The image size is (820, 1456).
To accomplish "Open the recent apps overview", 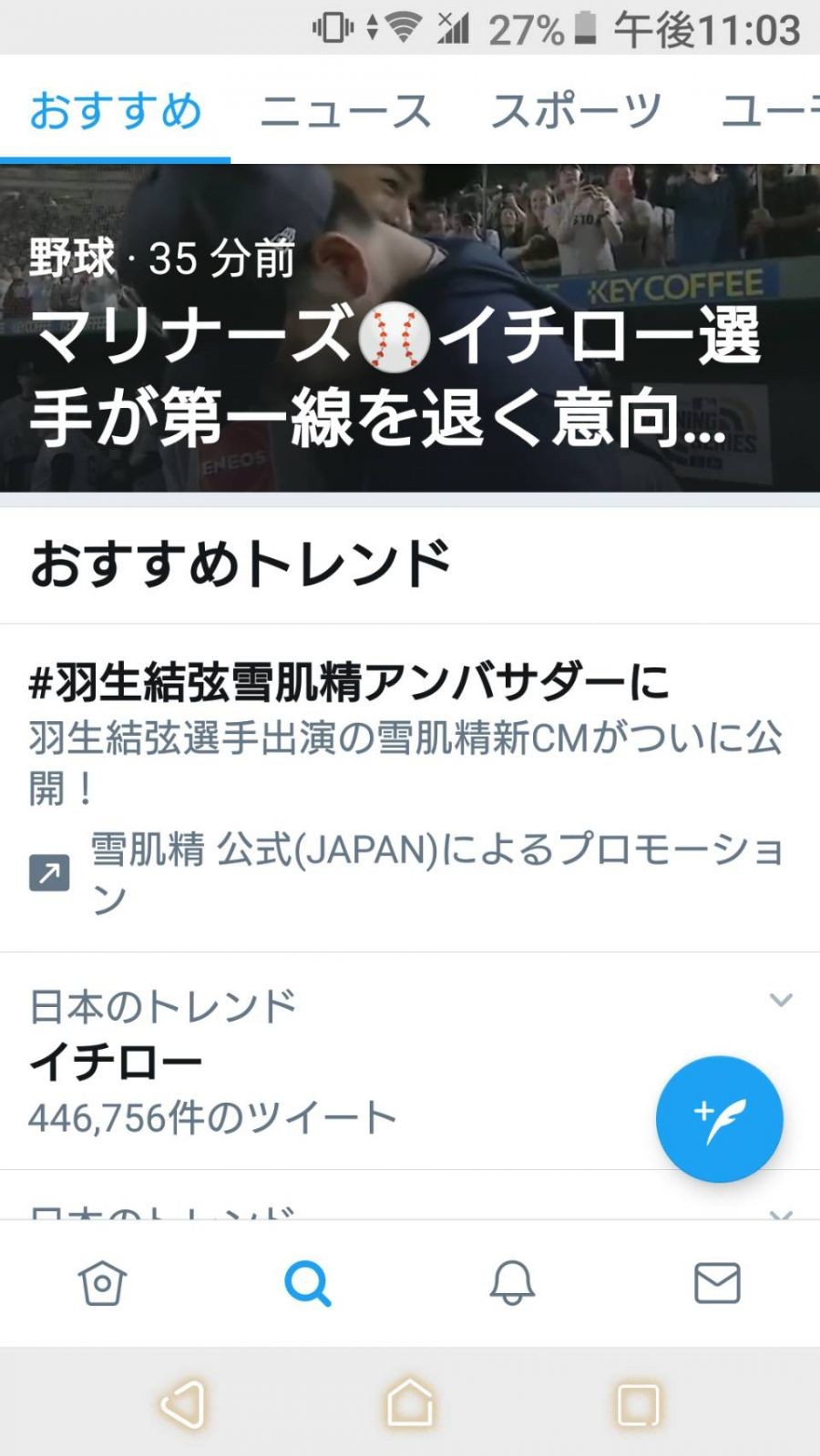I will 637,1403.
